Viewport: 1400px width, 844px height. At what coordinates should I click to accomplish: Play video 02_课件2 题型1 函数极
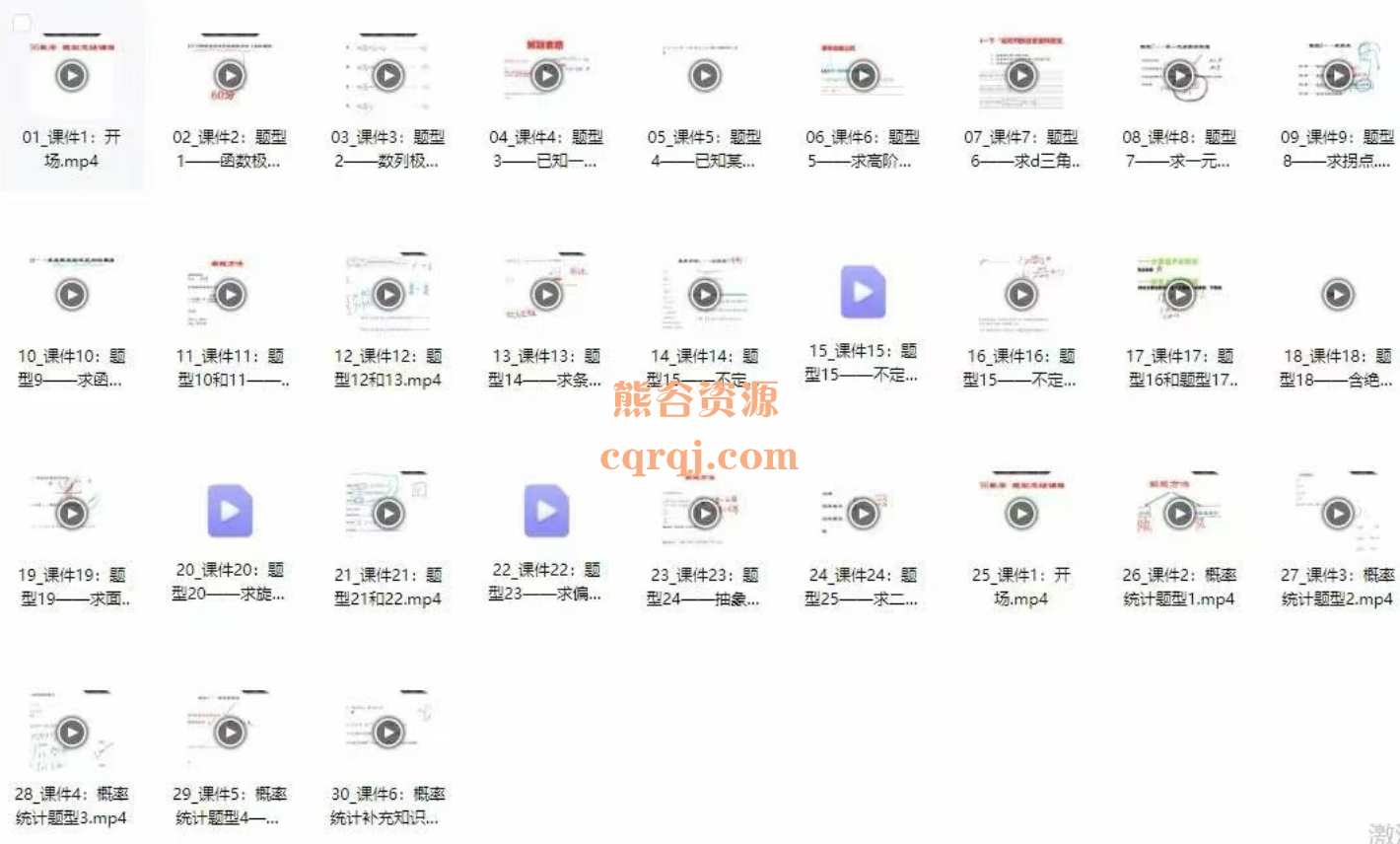coord(230,76)
